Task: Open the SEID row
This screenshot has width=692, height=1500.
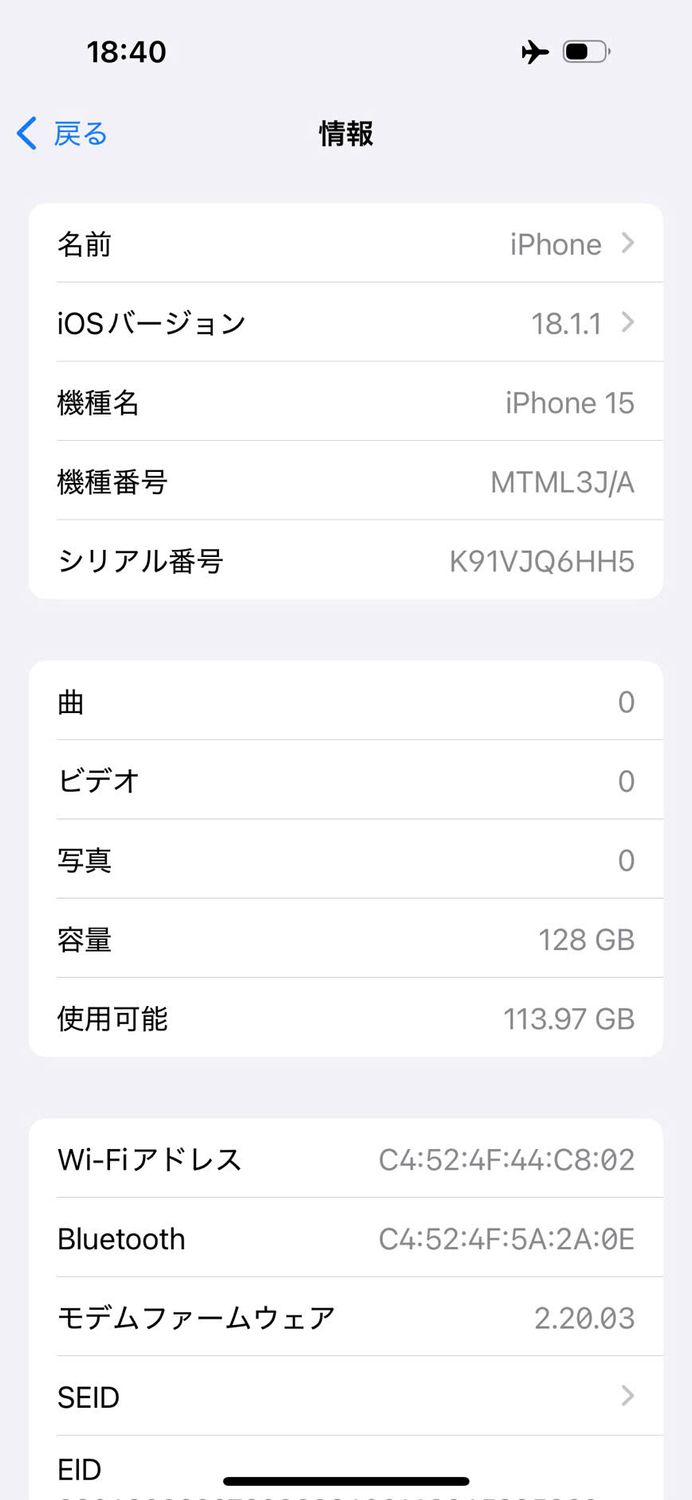Action: (345, 1397)
